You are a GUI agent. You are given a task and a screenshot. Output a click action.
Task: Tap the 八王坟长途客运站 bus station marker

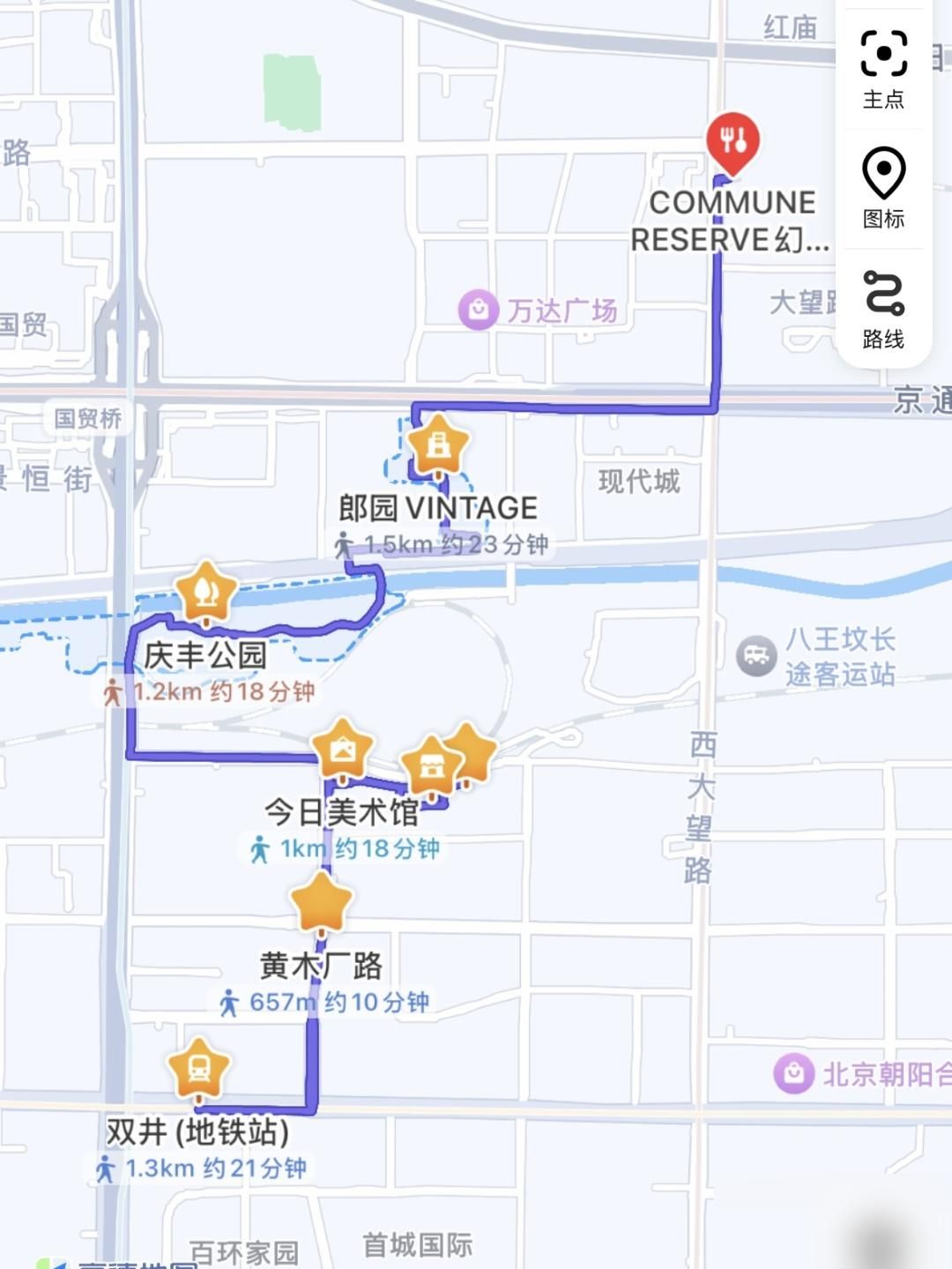point(755,656)
